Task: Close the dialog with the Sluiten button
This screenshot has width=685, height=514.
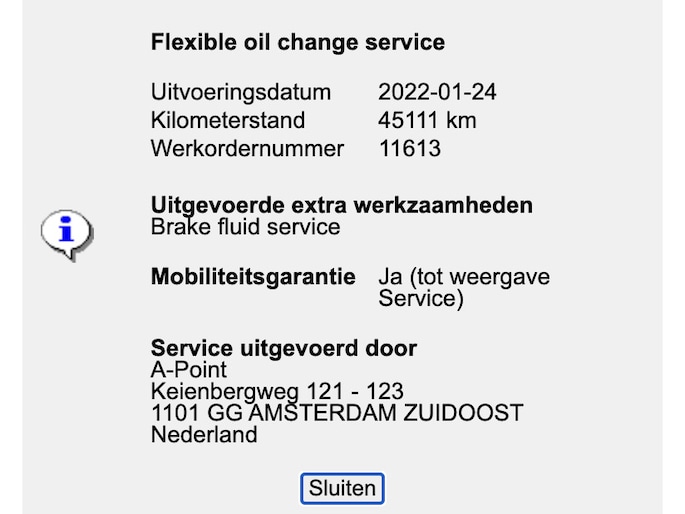Action: (342, 488)
